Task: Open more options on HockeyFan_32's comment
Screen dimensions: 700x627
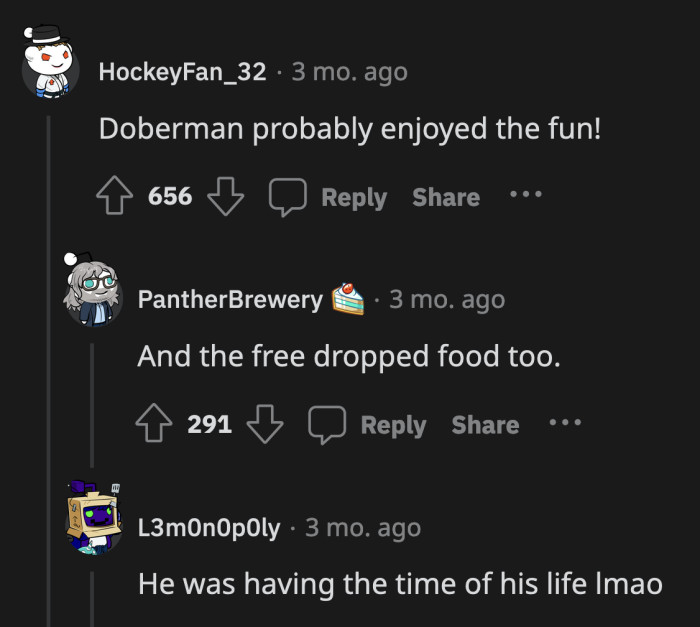Action: [x=526, y=195]
